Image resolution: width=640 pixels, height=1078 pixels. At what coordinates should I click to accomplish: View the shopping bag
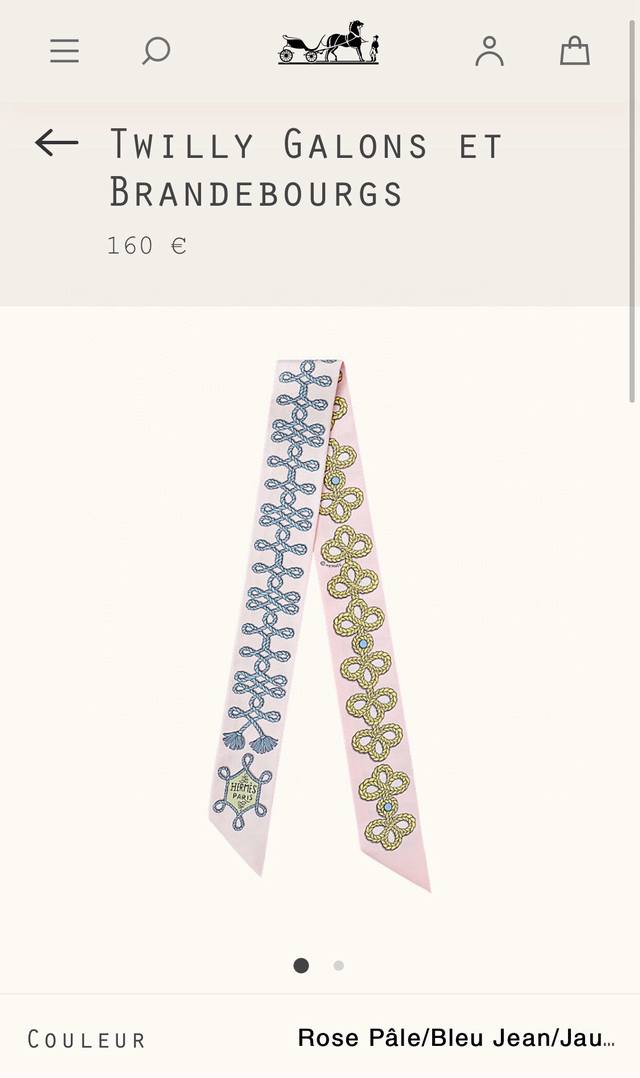pyautogui.click(x=574, y=51)
